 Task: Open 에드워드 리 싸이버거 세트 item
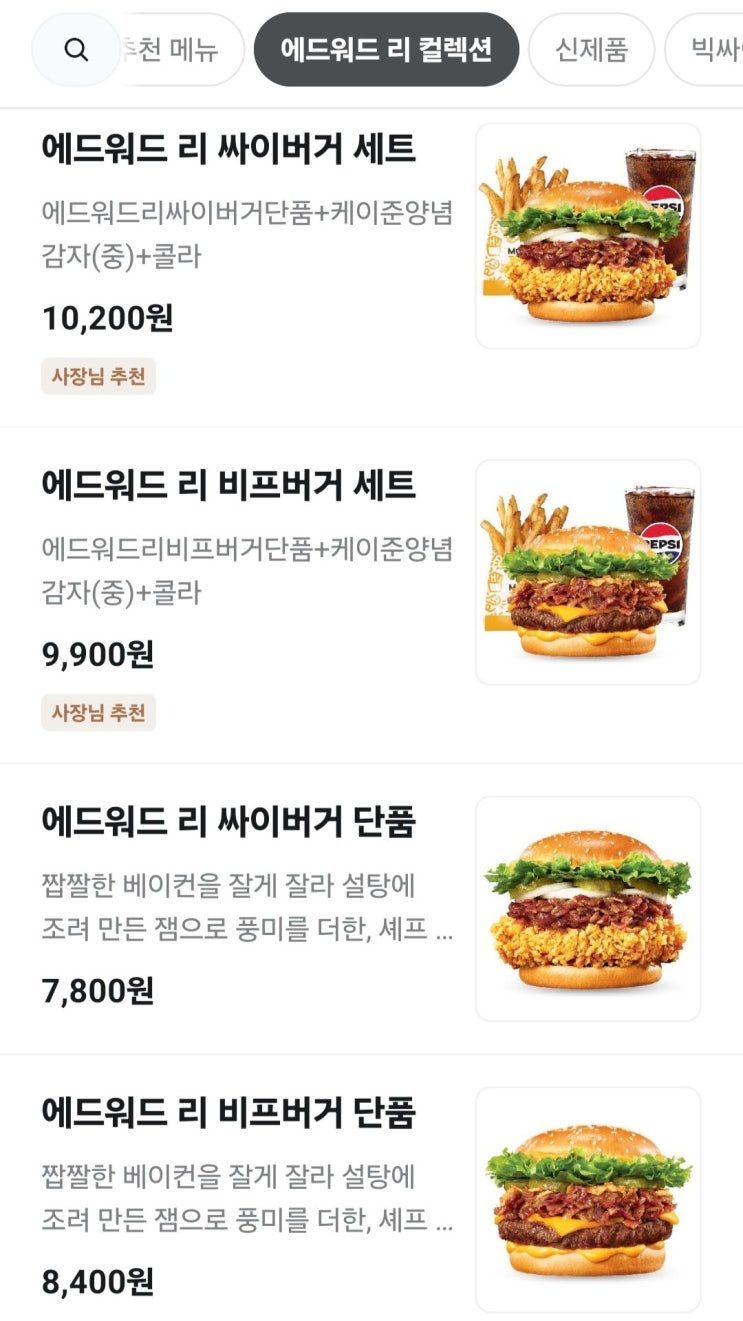pyautogui.click(x=229, y=150)
